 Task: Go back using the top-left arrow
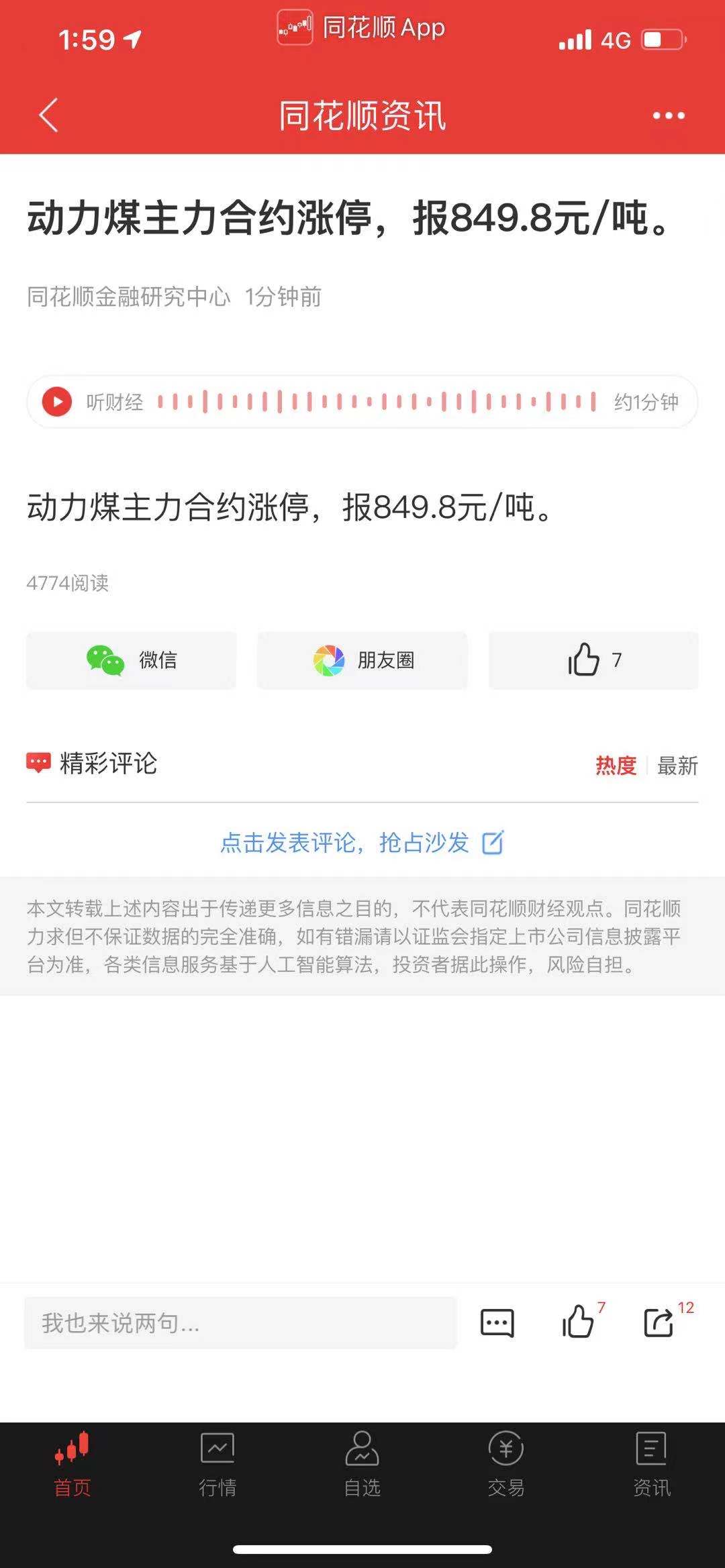tap(48, 115)
